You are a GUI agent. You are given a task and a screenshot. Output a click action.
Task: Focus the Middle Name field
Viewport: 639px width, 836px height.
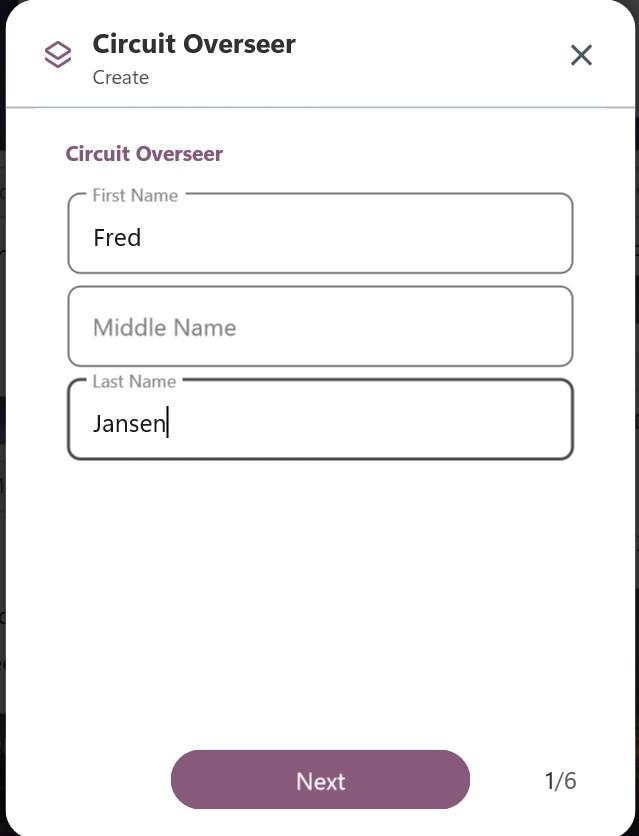point(320,327)
